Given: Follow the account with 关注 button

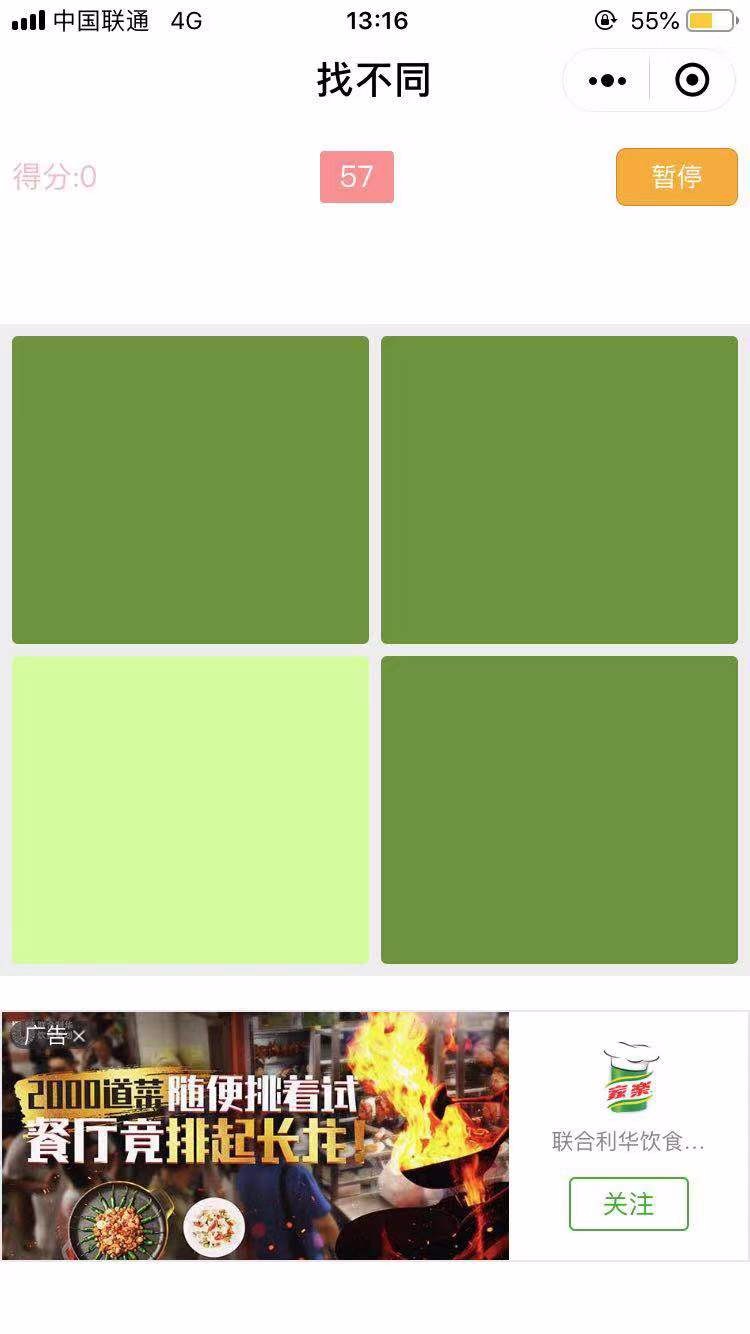Looking at the screenshot, I should click(628, 1204).
